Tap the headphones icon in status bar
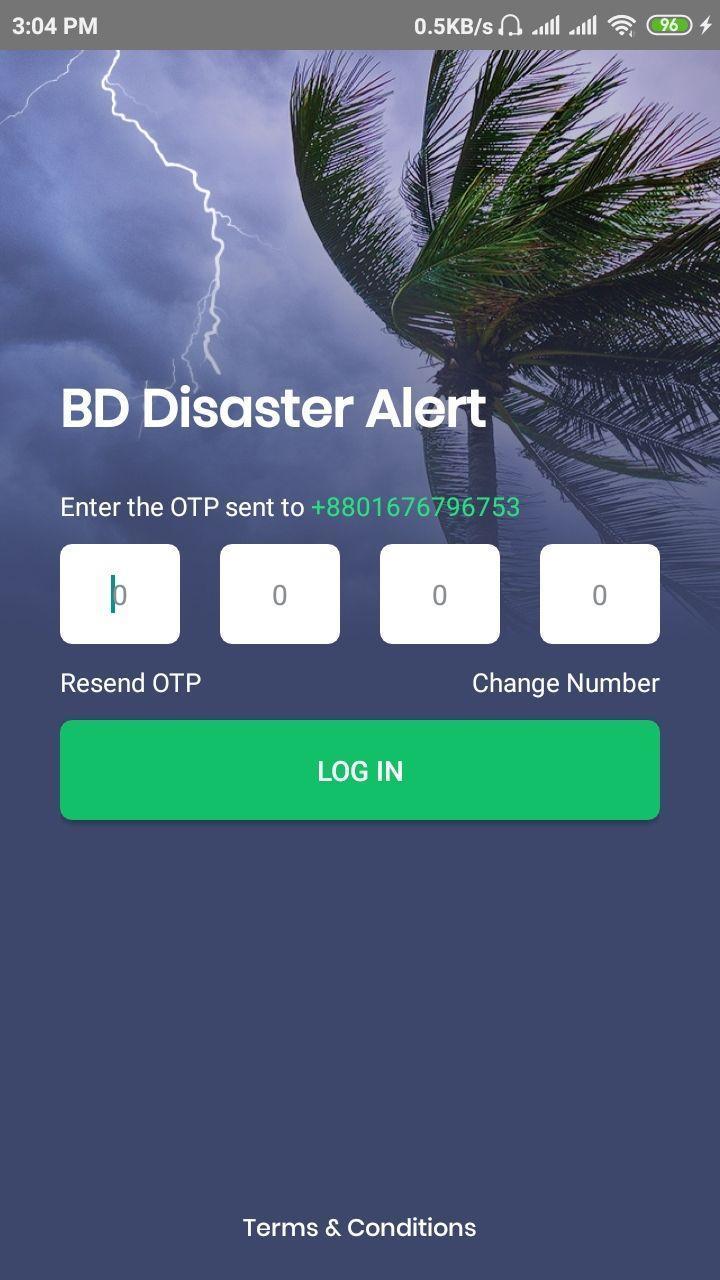 [x=510, y=25]
